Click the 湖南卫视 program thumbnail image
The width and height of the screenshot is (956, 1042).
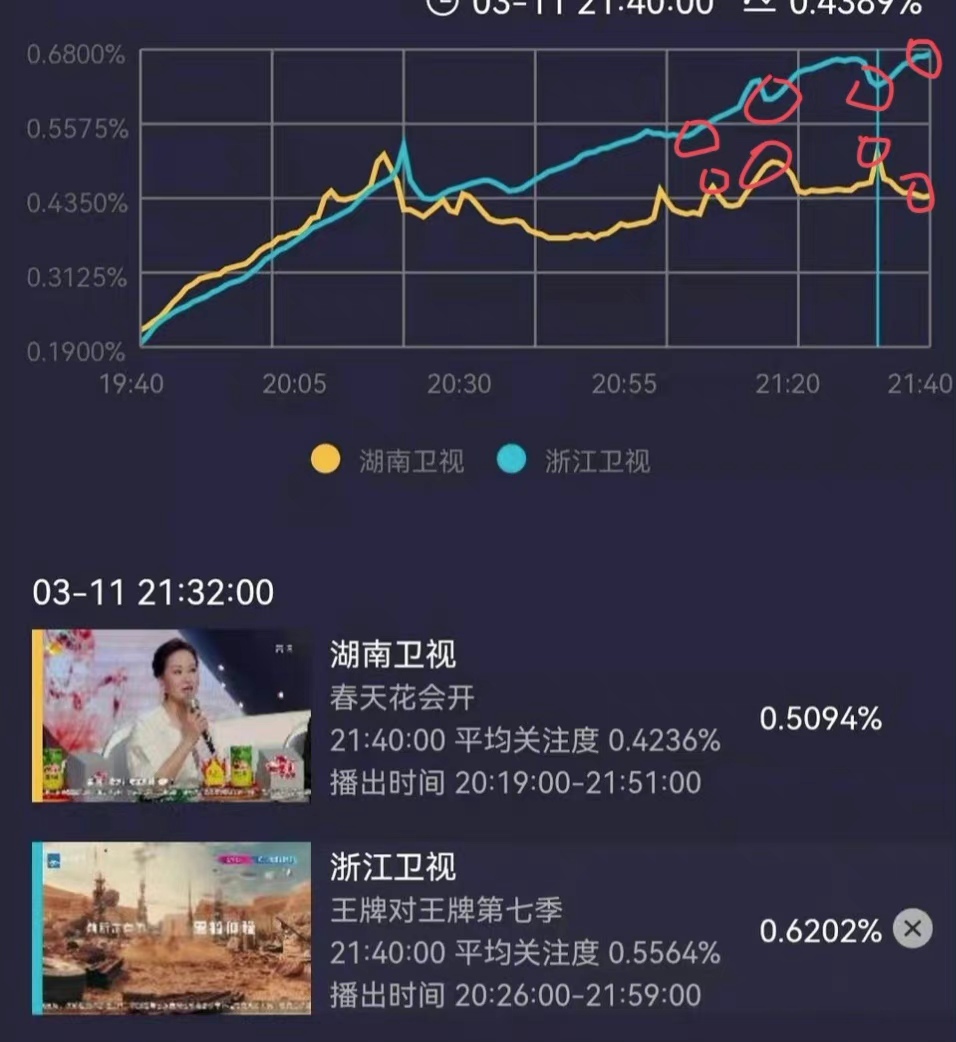pyautogui.click(x=172, y=716)
